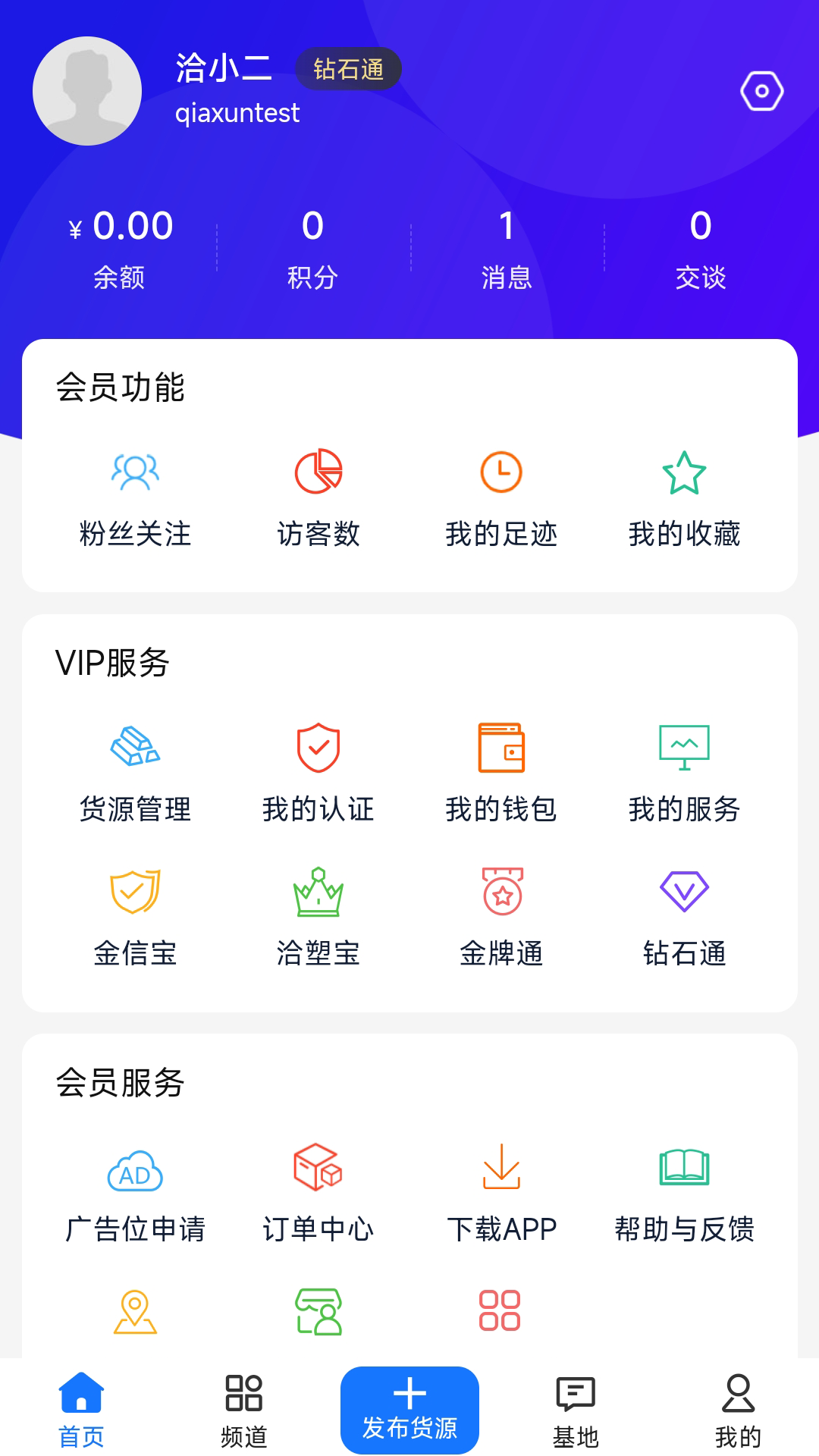Click the 粉丝关注 fans icon

pos(136,473)
